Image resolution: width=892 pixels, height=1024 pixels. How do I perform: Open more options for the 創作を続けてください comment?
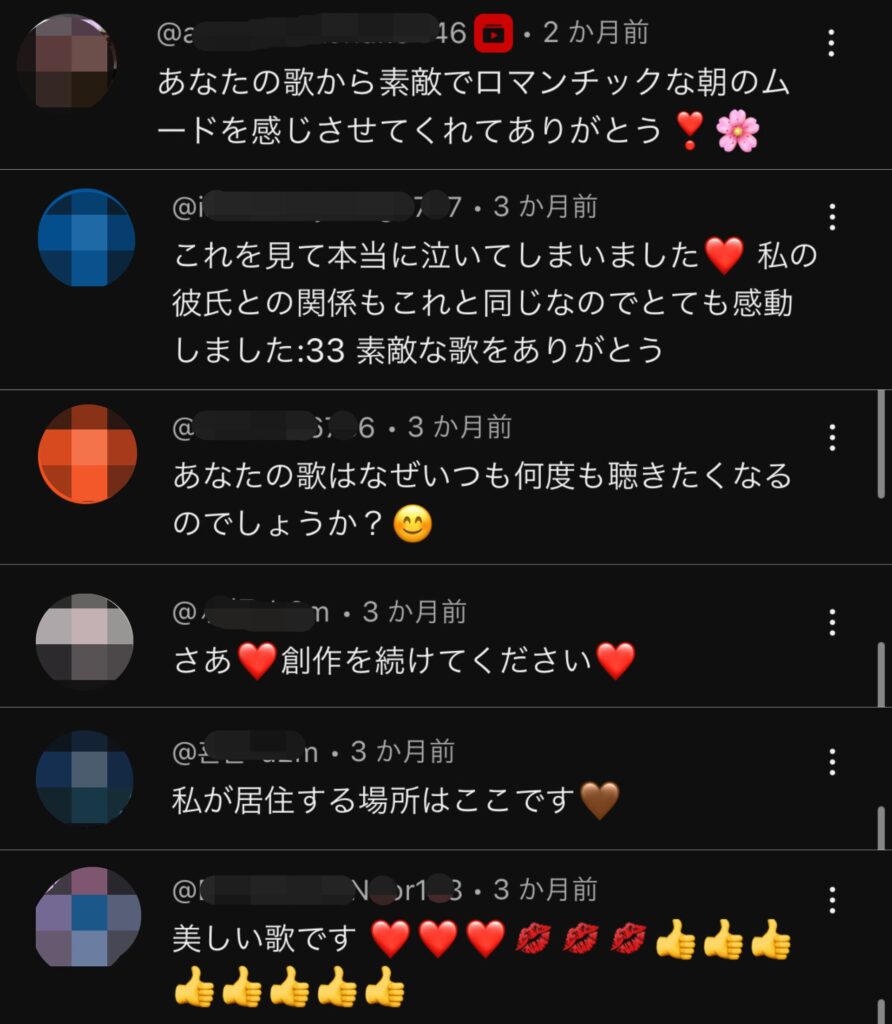[x=832, y=622]
